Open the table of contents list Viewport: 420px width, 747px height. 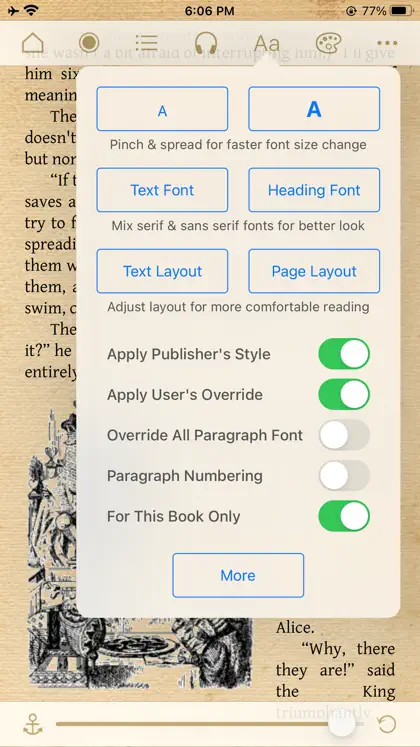point(147,43)
